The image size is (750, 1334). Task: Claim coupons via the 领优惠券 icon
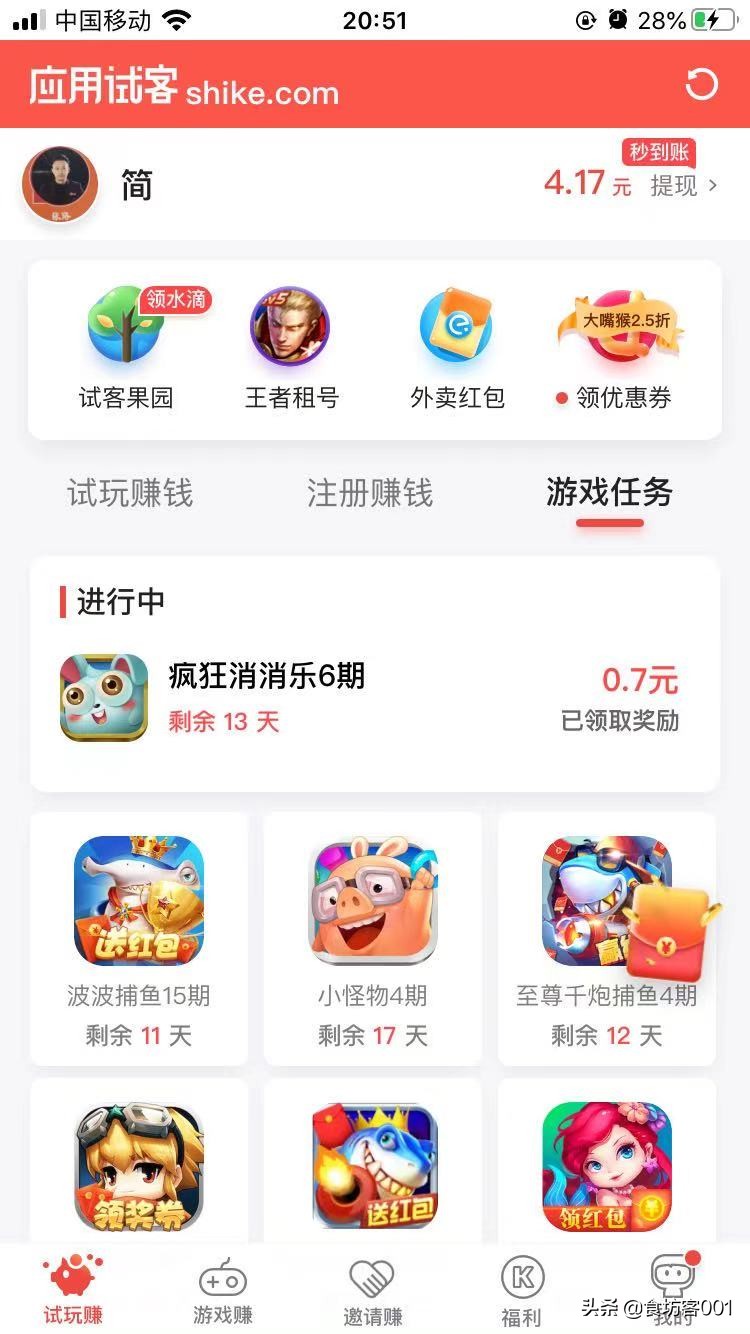[620, 330]
